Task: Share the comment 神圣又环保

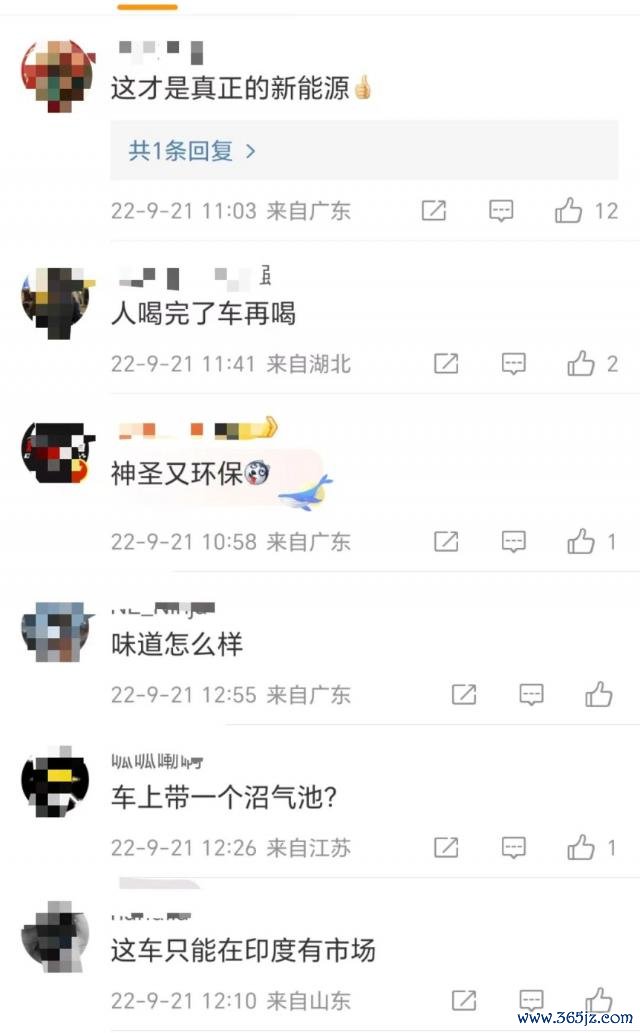Action: pos(446,542)
